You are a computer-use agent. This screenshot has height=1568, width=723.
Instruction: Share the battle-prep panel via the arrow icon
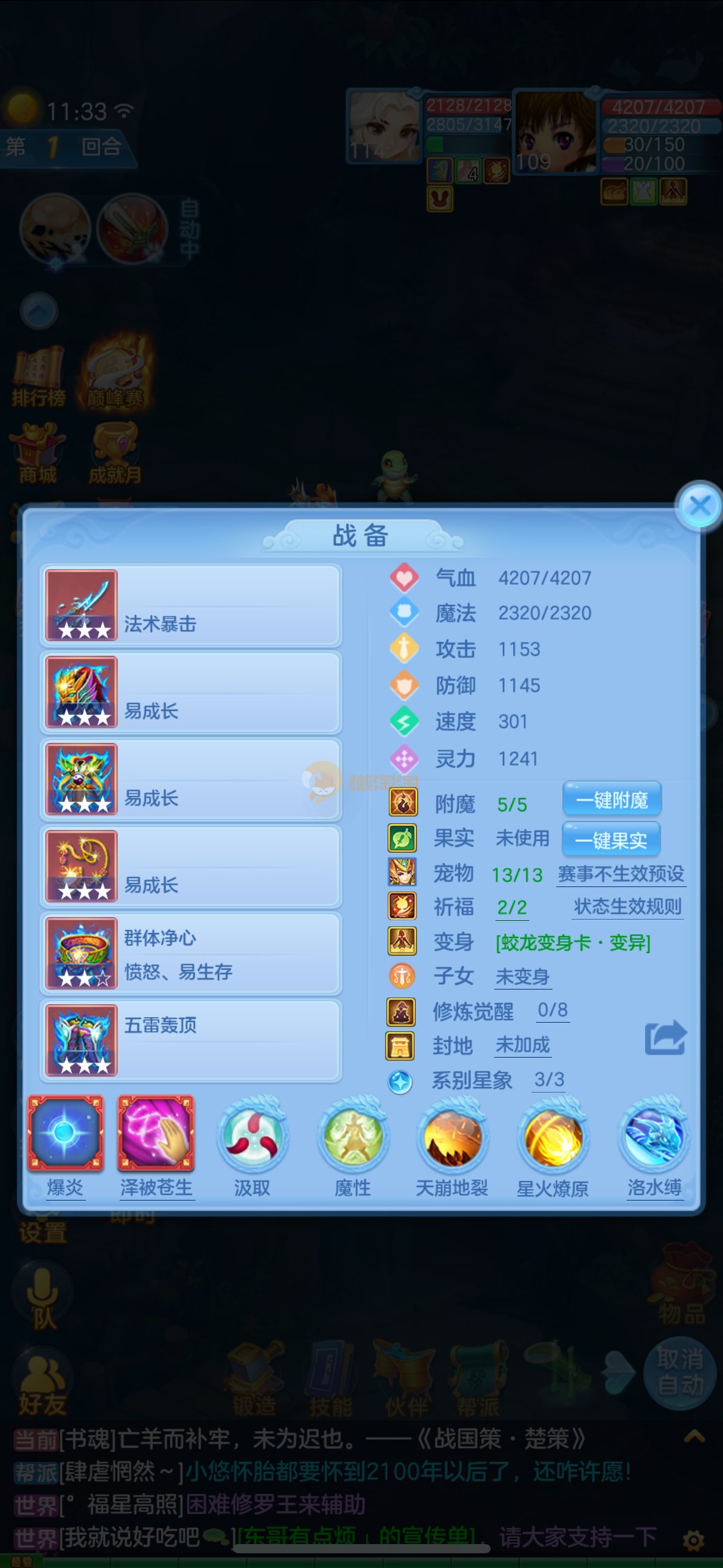pyautogui.click(x=665, y=1038)
